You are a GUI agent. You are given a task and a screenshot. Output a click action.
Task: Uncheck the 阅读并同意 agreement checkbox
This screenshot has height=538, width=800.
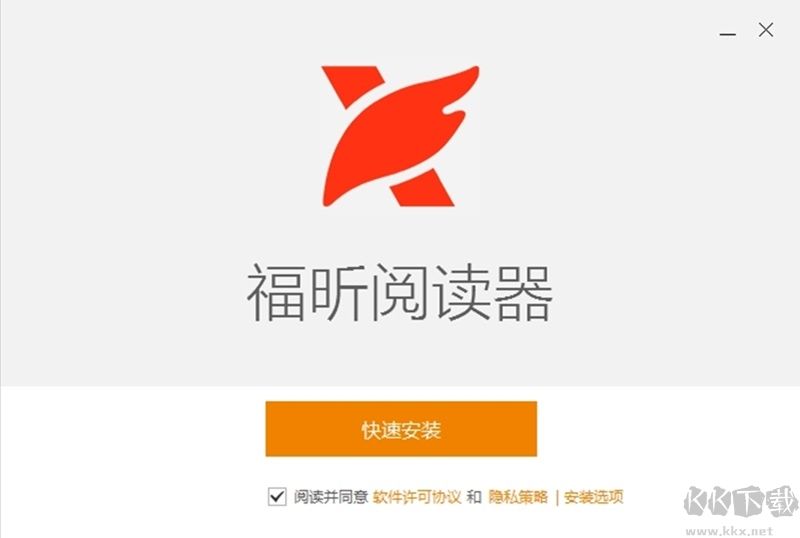pyautogui.click(x=277, y=496)
